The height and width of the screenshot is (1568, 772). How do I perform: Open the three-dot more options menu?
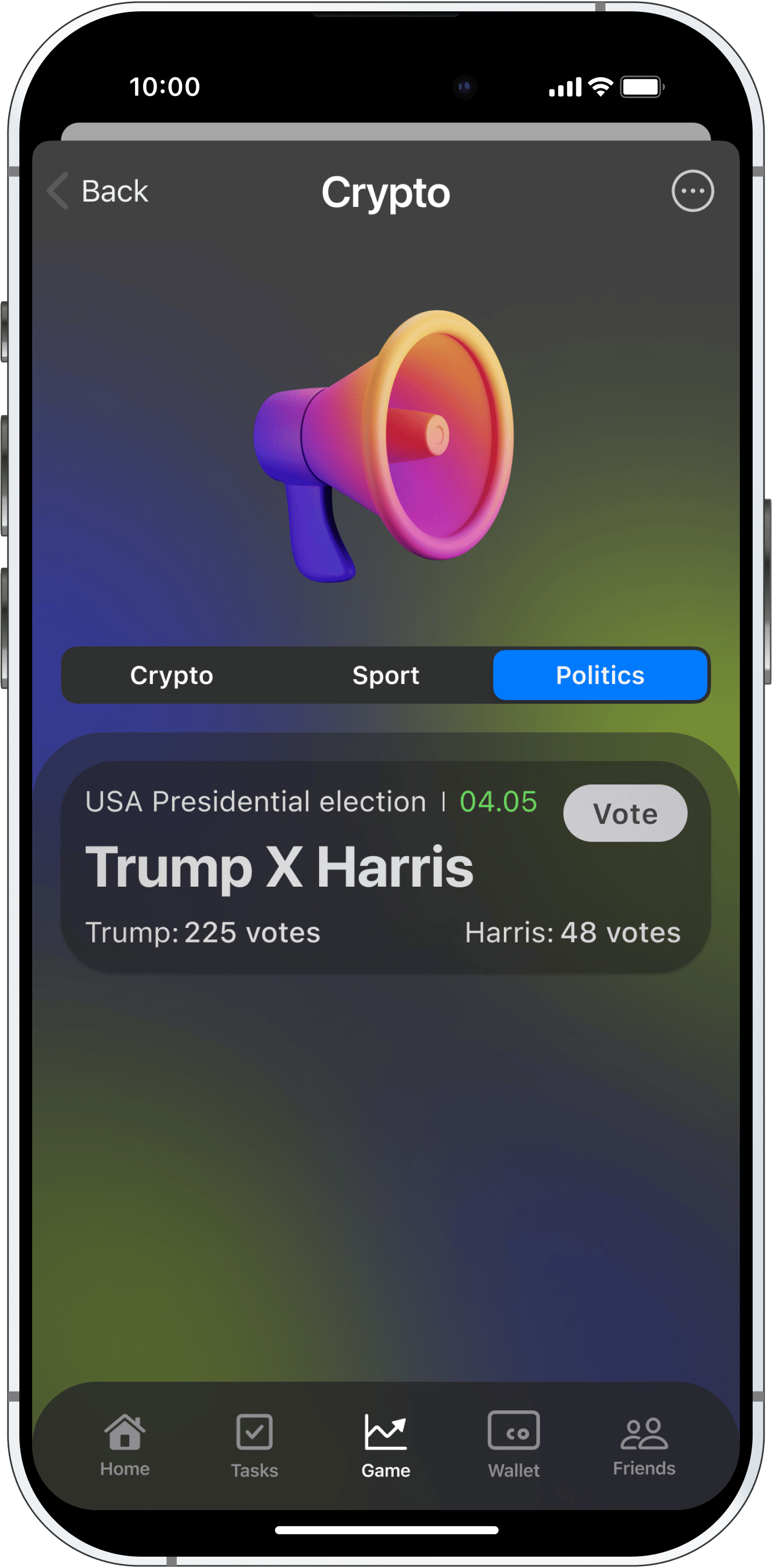692,191
